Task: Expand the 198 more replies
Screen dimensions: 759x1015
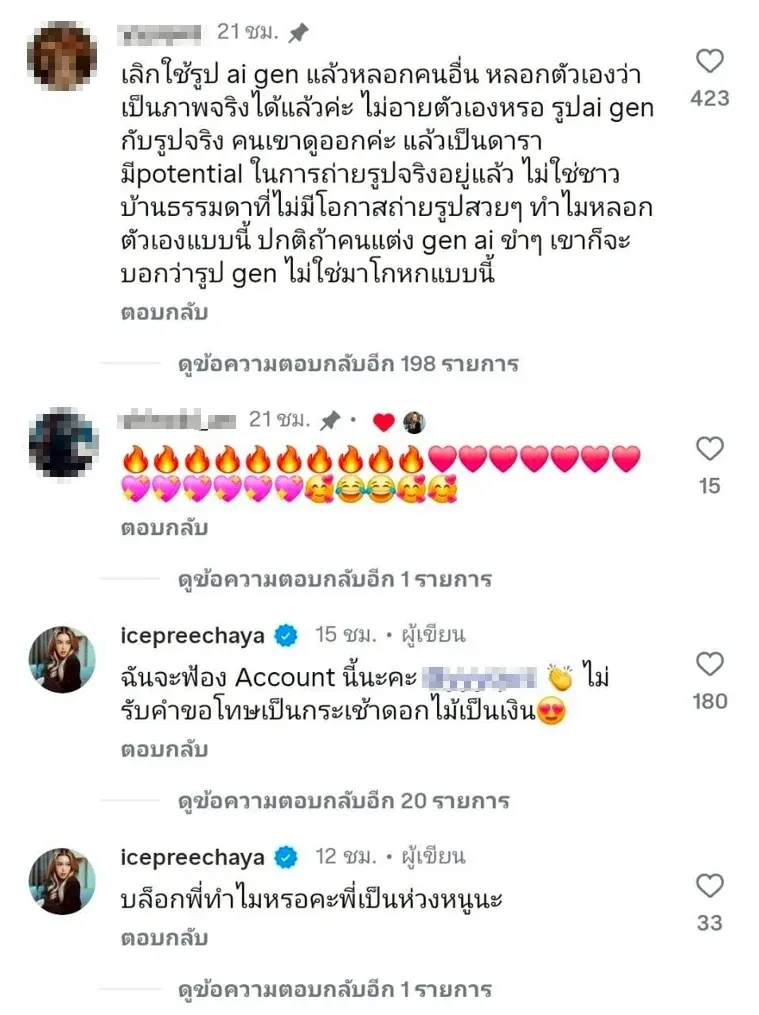Action: point(347,363)
